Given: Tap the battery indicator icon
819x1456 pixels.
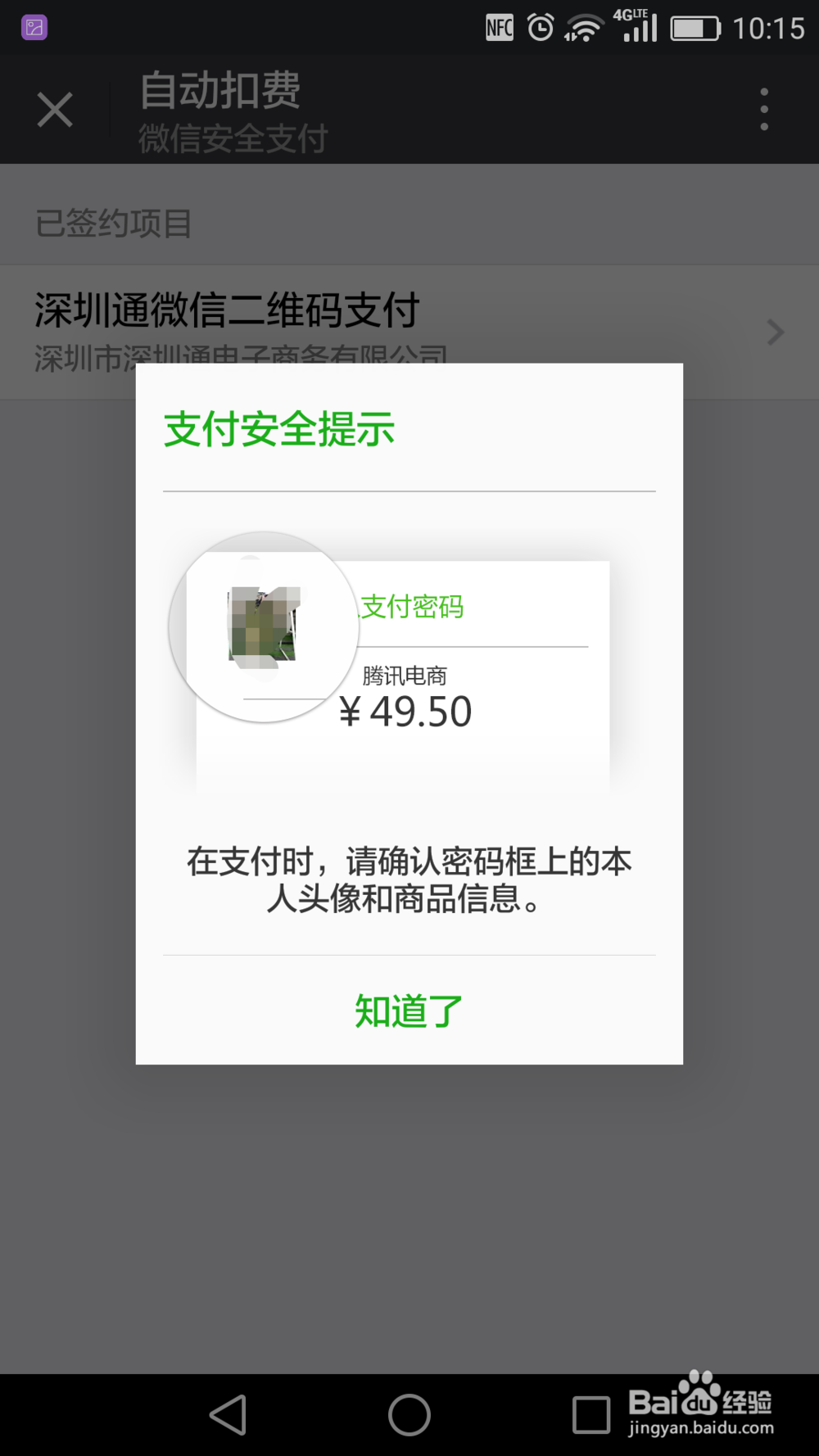Looking at the screenshot, I should [x=698, y=28].
